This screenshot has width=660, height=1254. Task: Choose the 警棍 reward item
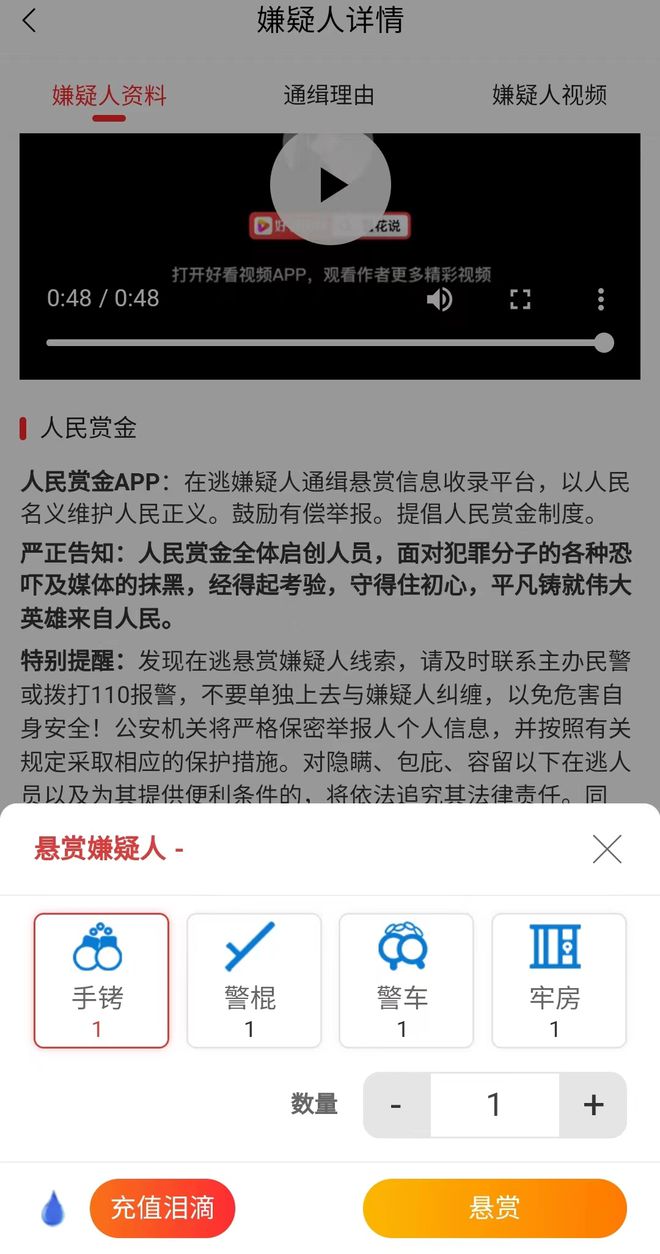[254, 980]
